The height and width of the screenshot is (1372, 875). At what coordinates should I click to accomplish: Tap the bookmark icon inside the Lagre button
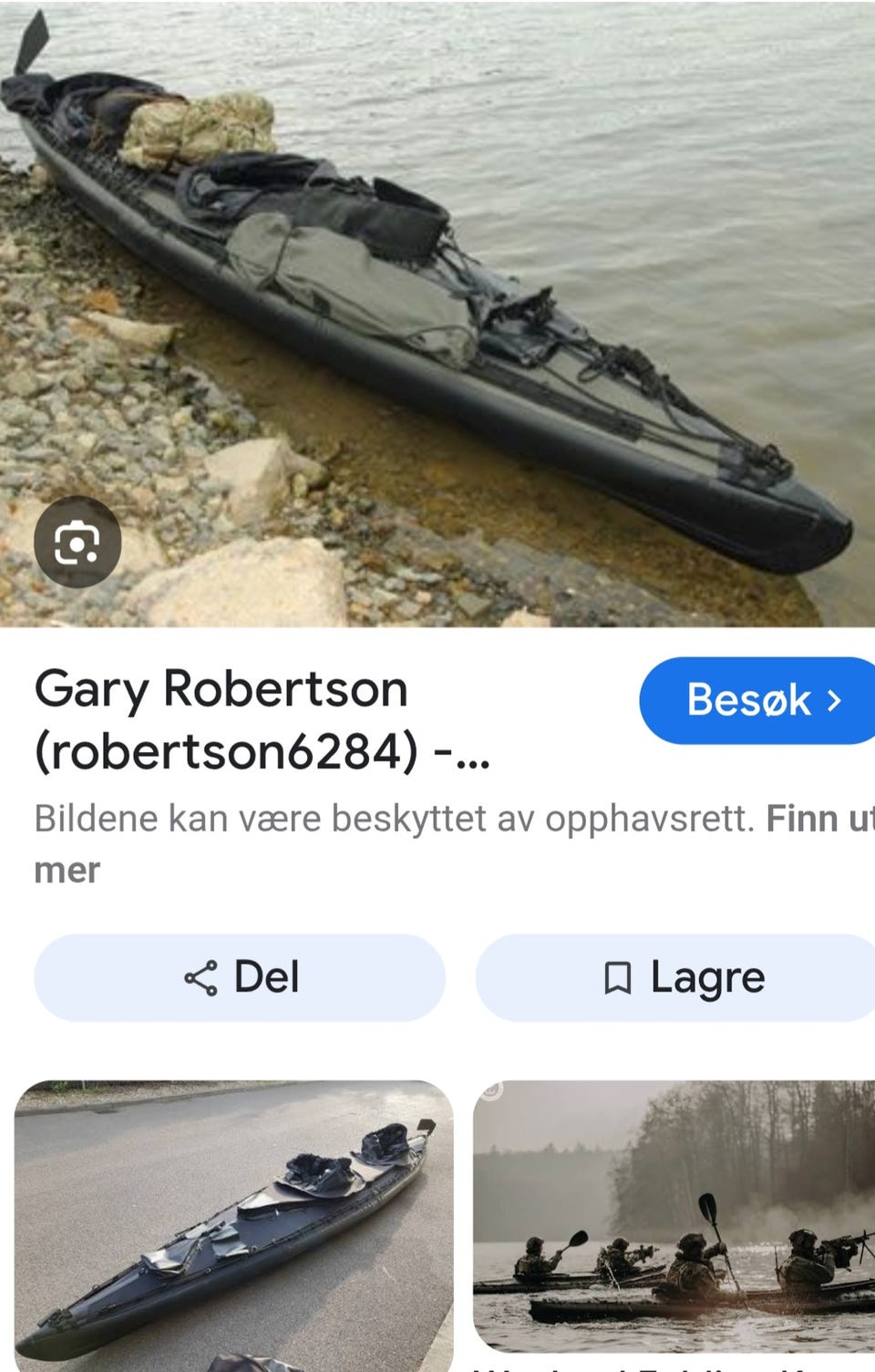619,976
